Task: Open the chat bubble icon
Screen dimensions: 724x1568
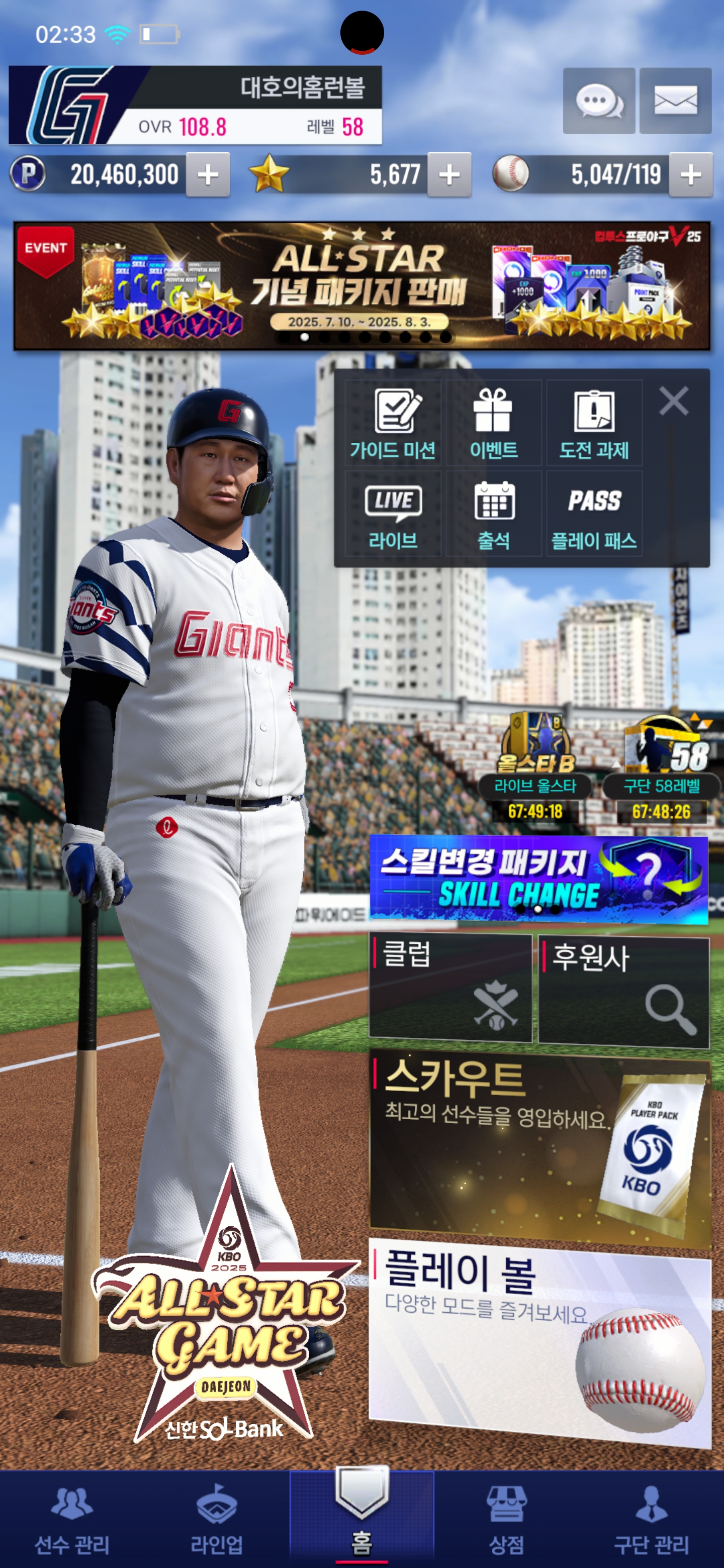Action: point(599,101)
